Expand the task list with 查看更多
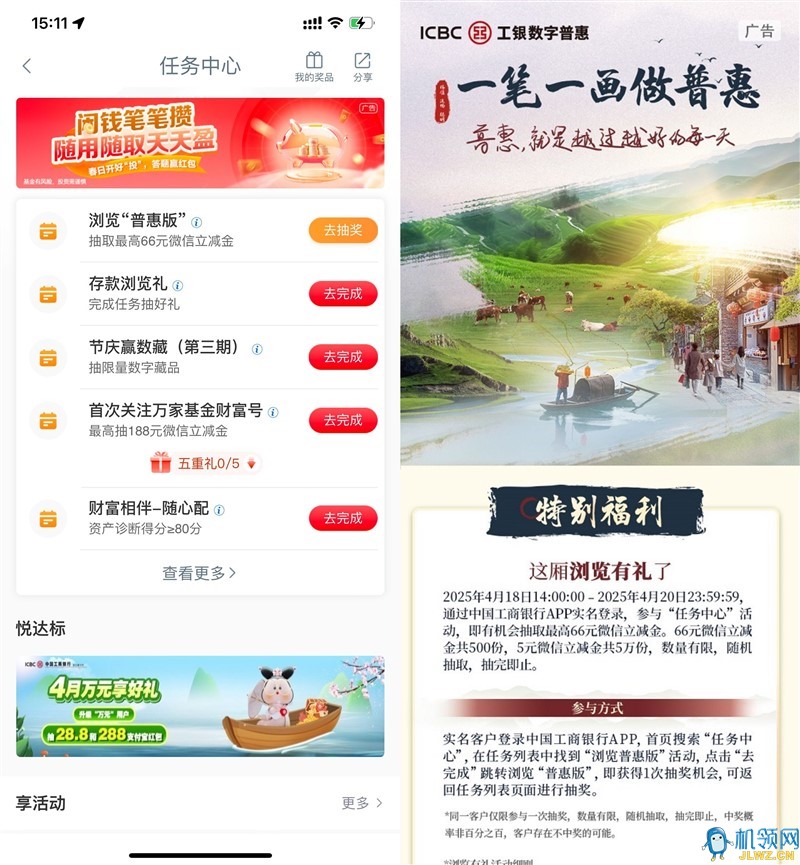The image size is (800, 865). pos(200,573)
